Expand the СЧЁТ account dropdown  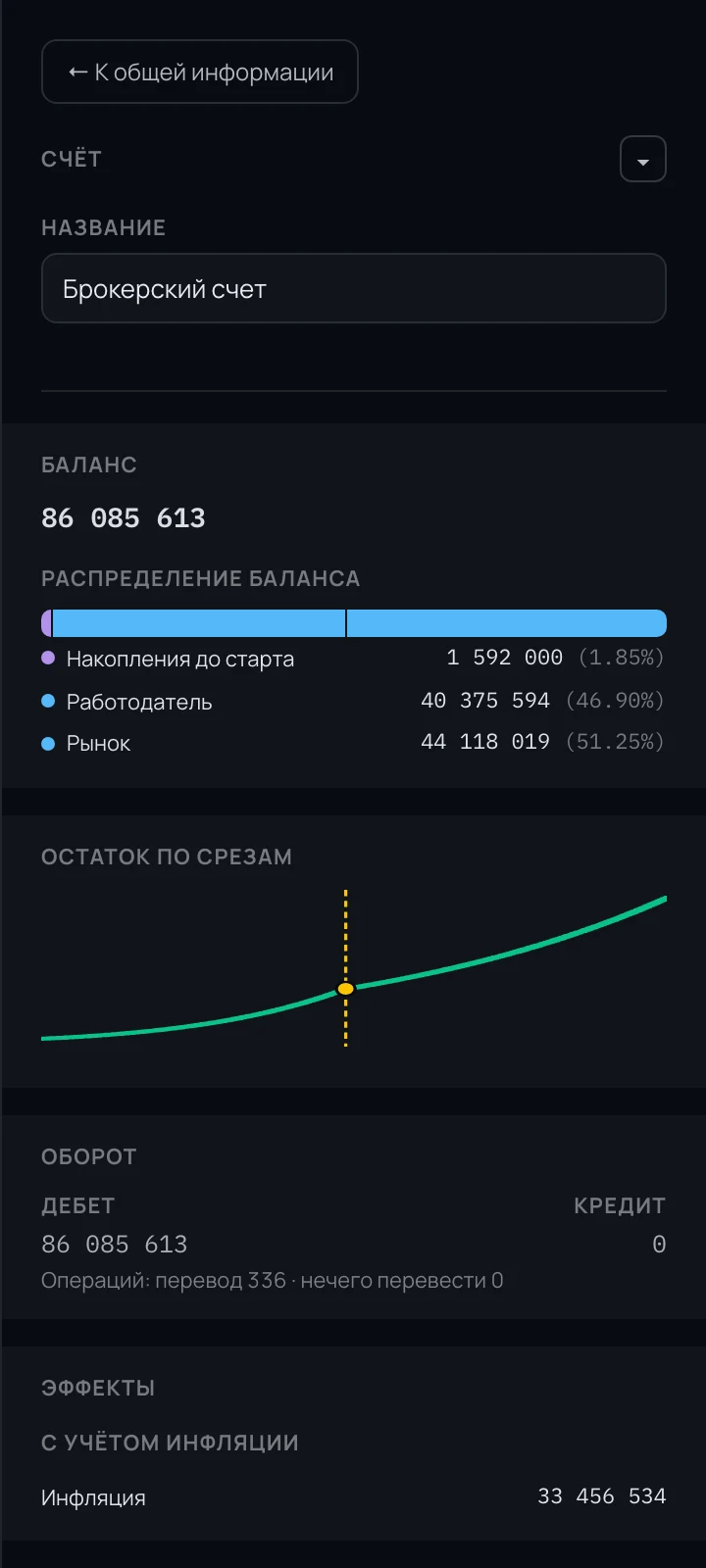click(643, 159)
